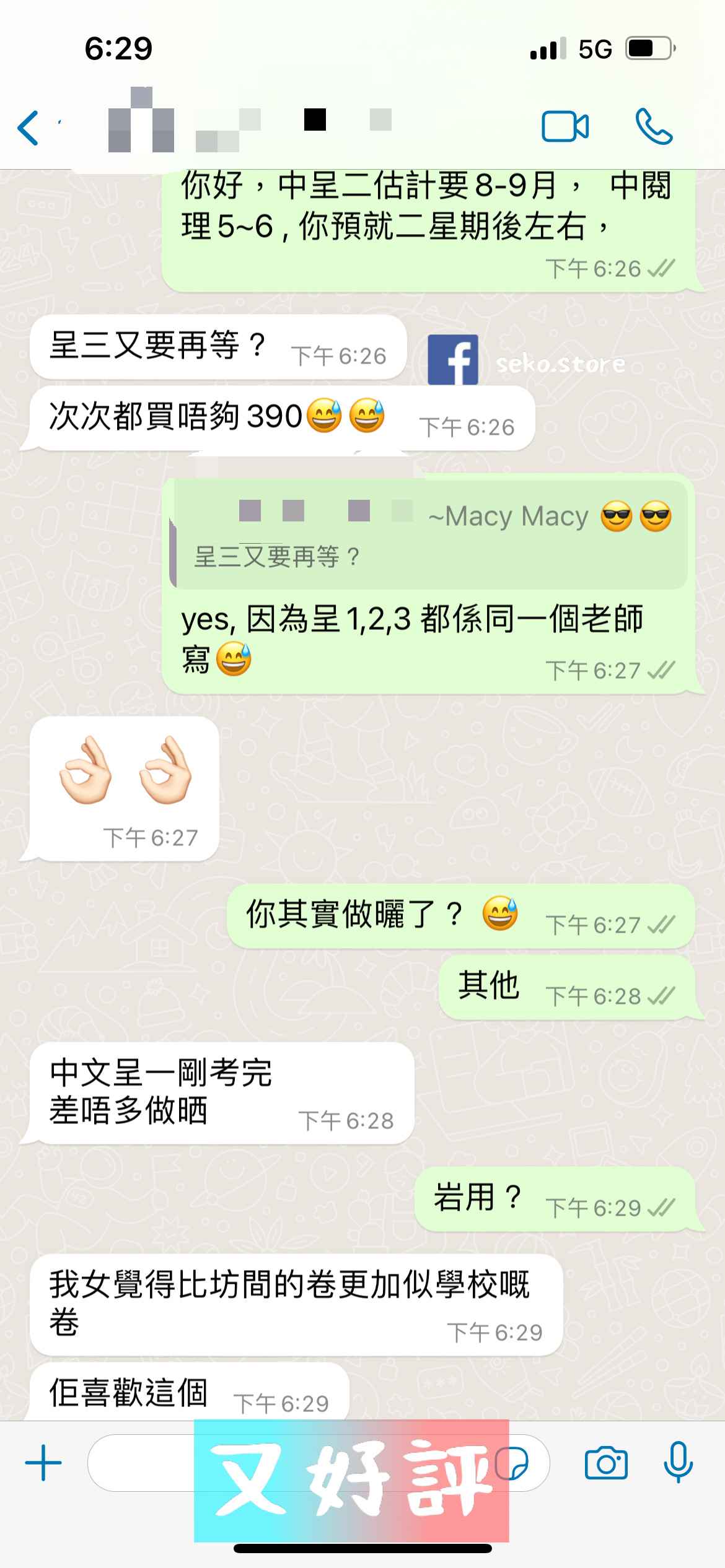Open the camera to take a photo

pyautogui.click(x=606, y=1463)
